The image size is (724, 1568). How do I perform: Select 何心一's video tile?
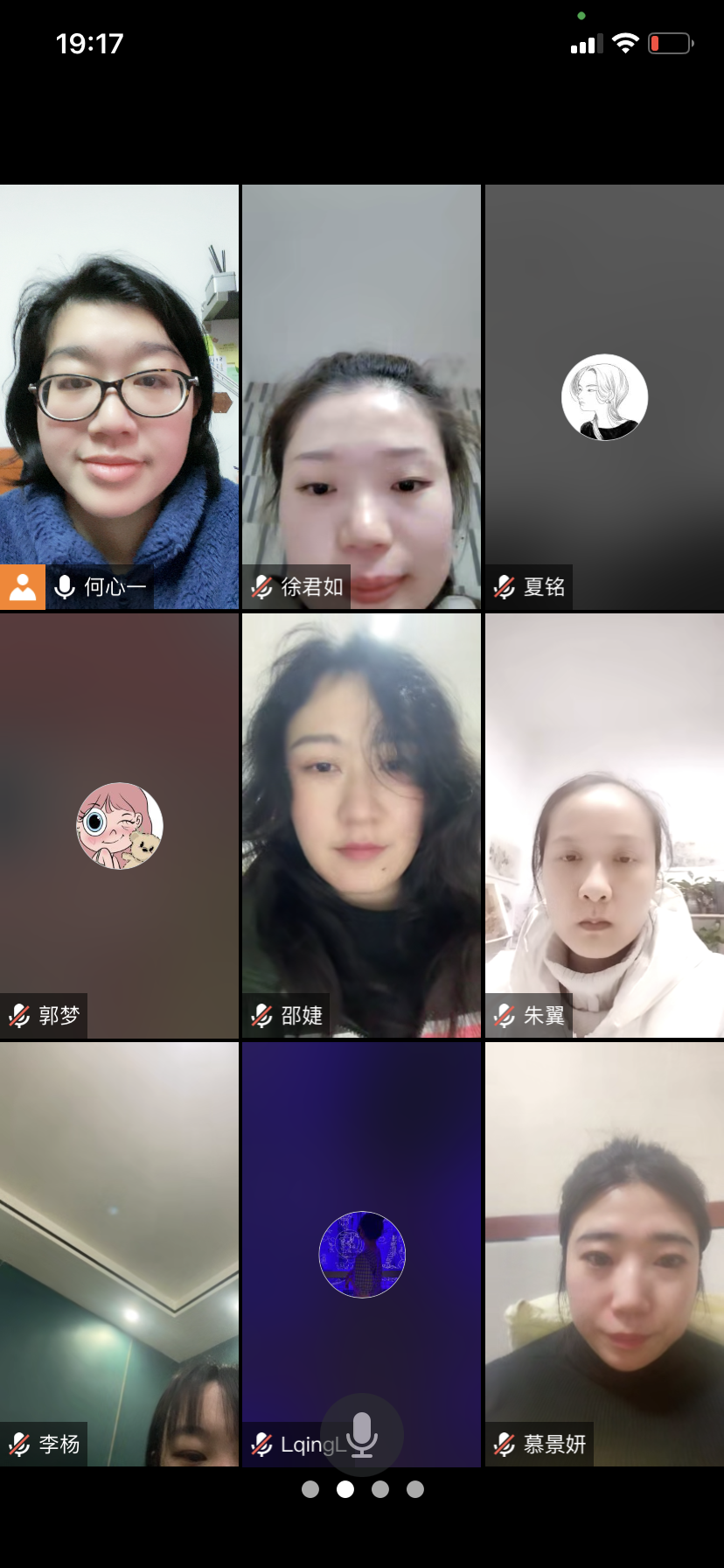pyautogui.click(x=119, y=396)
